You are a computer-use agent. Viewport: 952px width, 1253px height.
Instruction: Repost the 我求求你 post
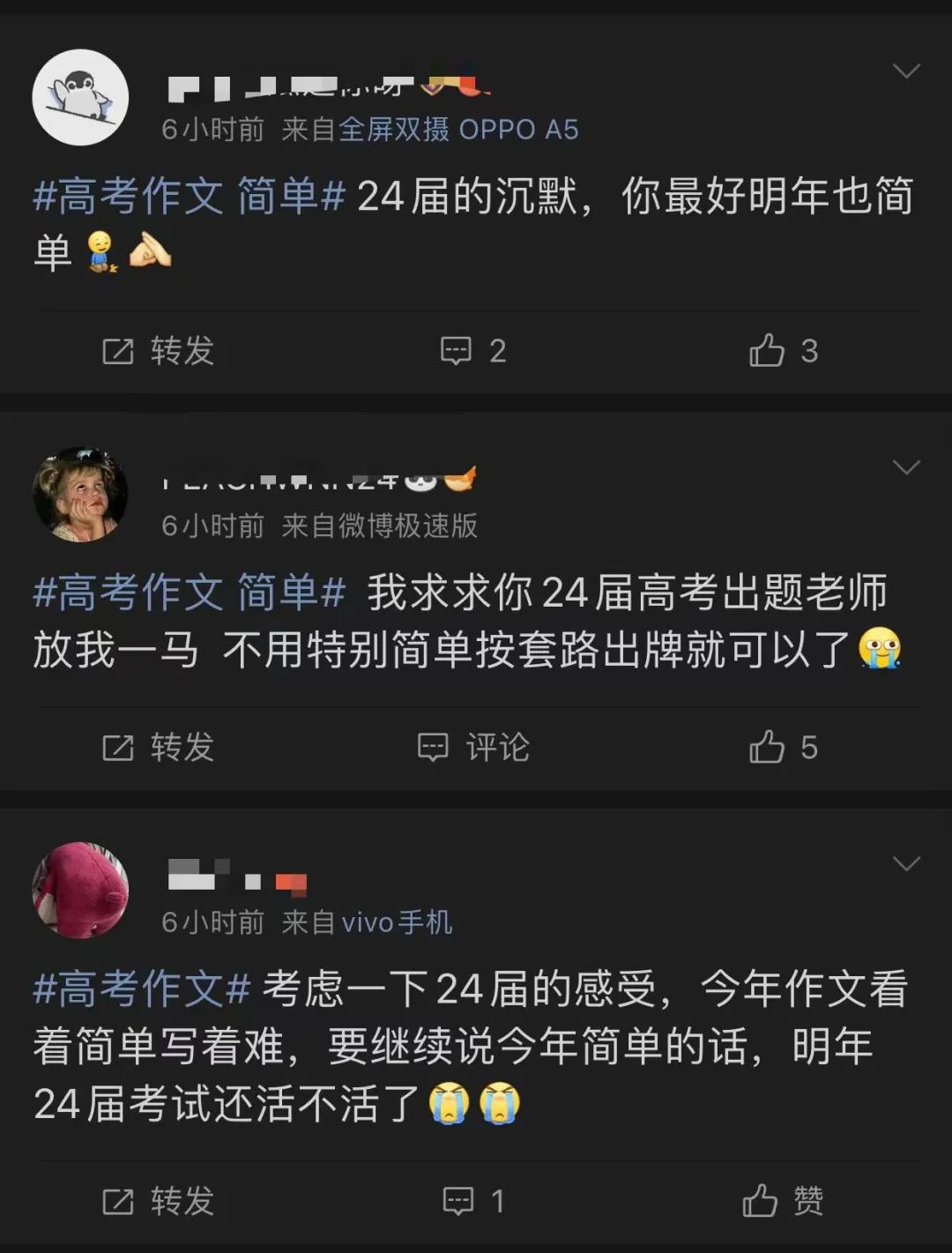click(159, 748)
